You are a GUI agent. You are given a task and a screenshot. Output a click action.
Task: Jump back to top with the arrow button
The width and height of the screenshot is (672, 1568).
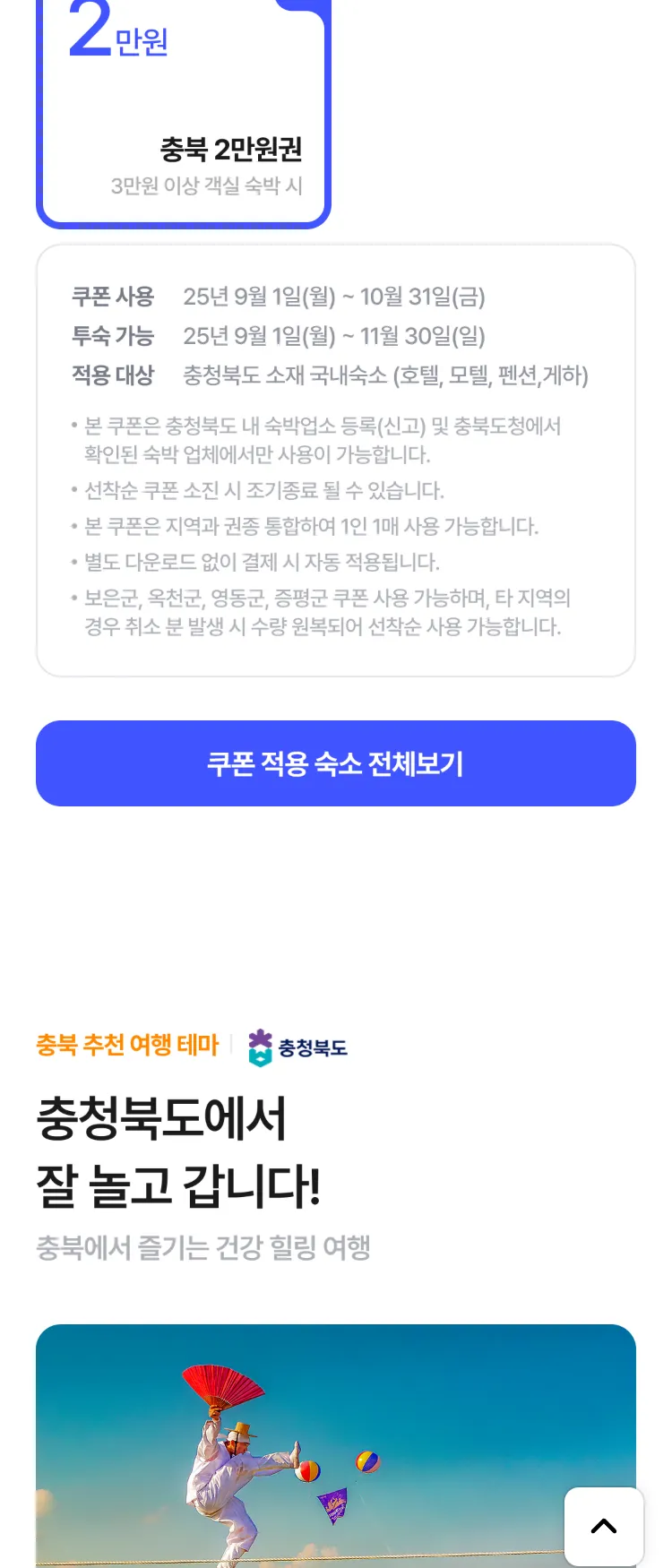point(604,1527)
